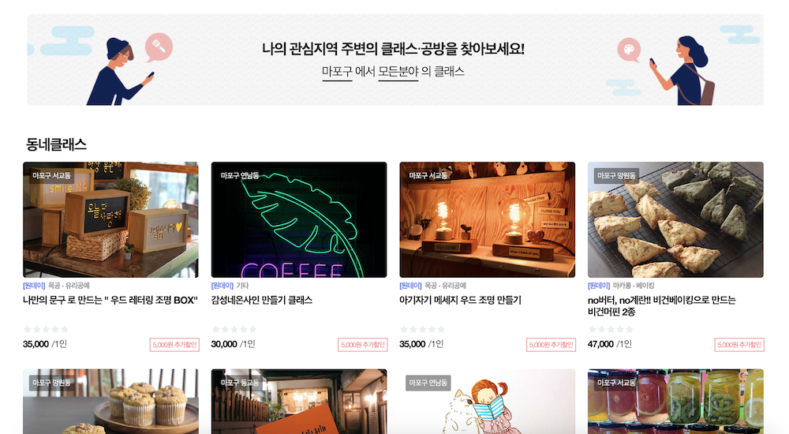The width and height of the screenshot is (789, 434).
Task: Open the muffin class tile tagged 마포구 망원동
Action: pos(110,402)
